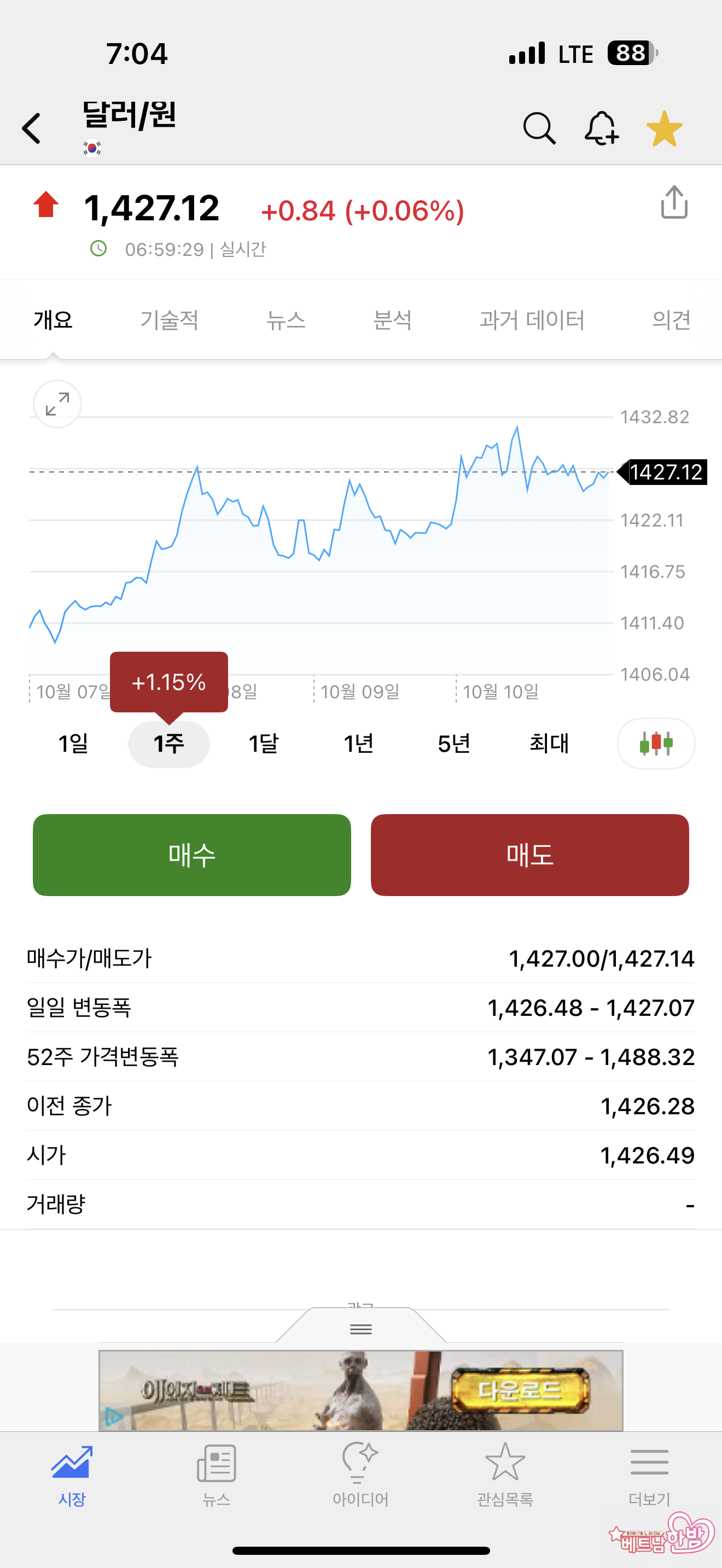Viewport: 722px width, 1568px height.
Task: Open the 뉴스 top tab
Action: tap(286, 320)
